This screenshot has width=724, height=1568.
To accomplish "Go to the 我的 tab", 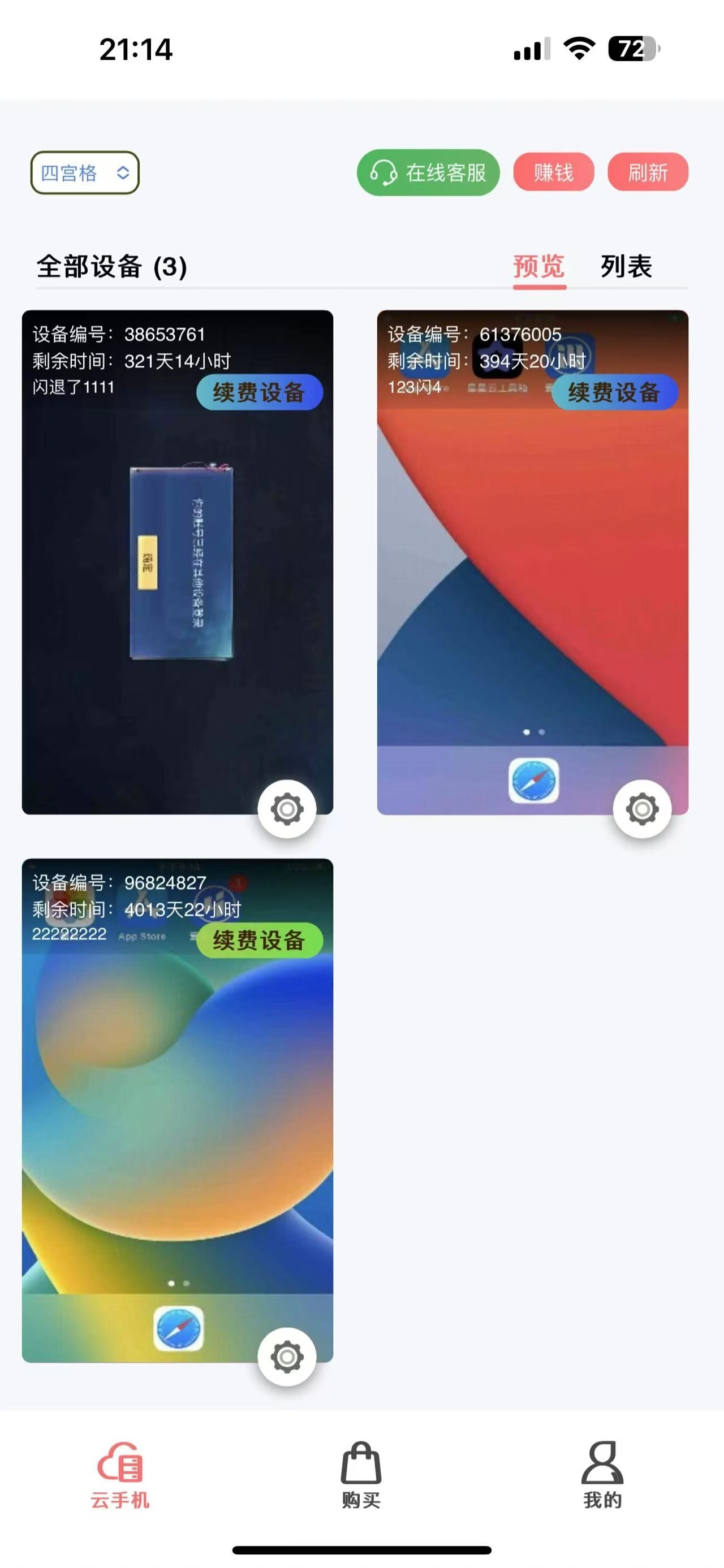I will tap(602, 1475).
